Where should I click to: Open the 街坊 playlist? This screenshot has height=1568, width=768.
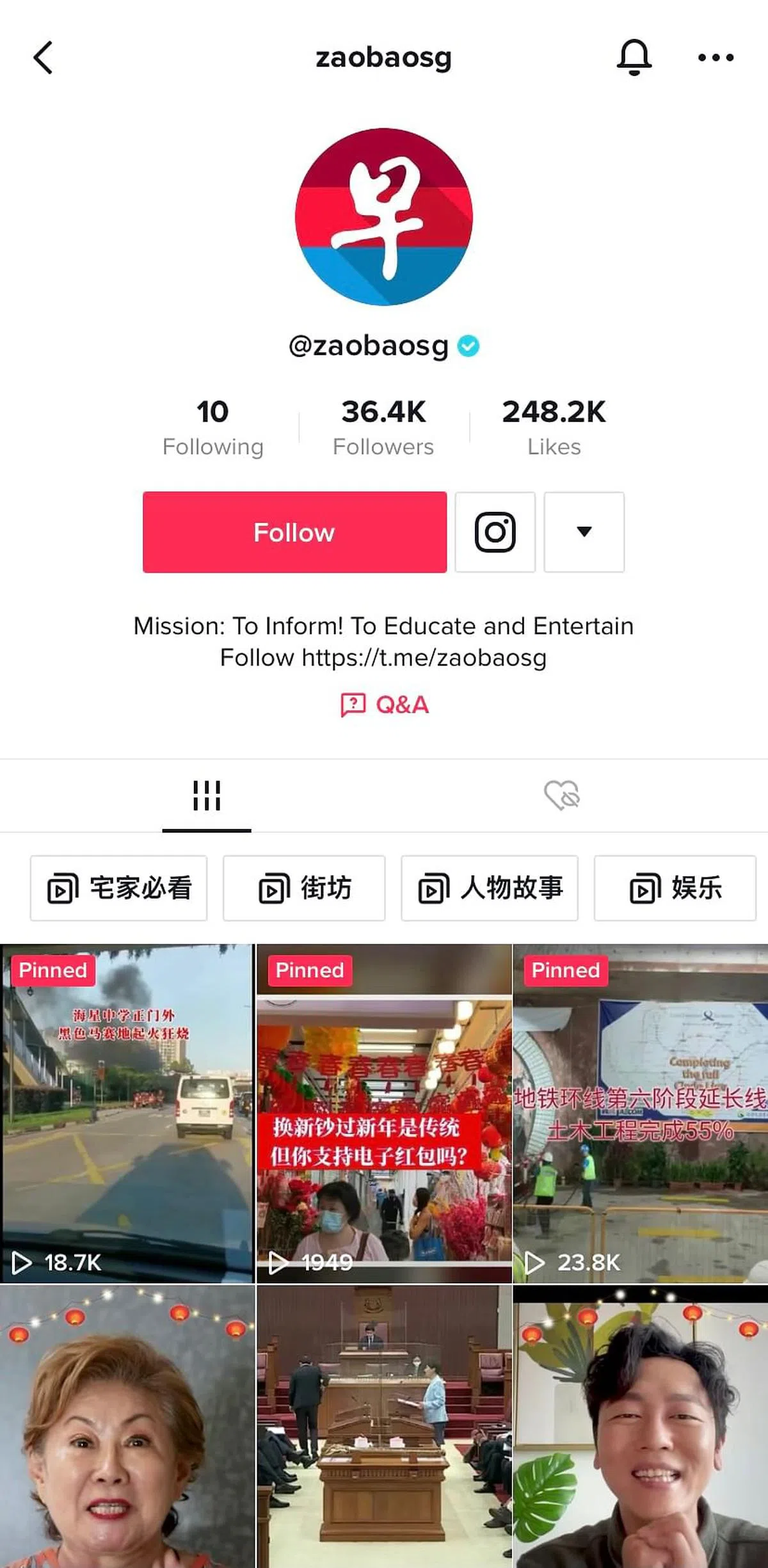(x=304, y=888)
